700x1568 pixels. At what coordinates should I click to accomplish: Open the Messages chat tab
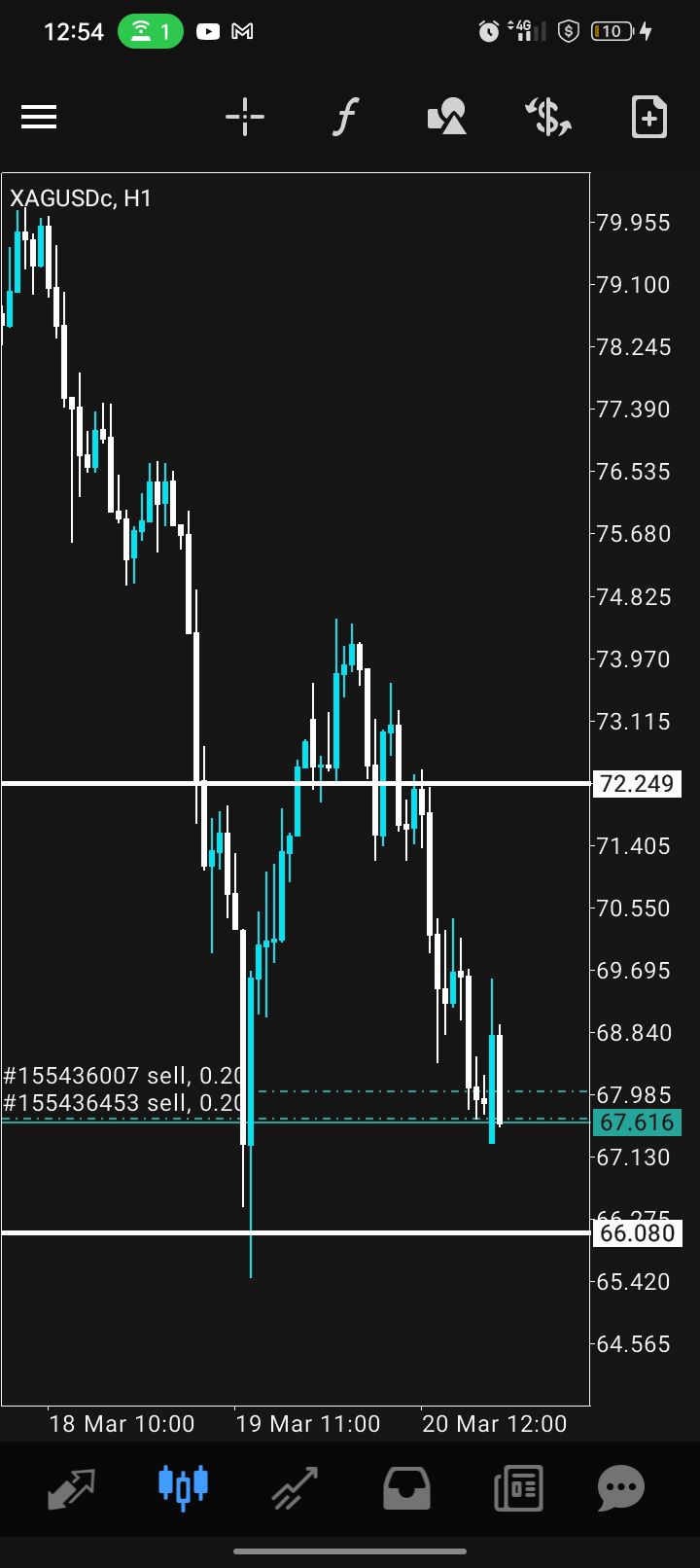pyautogui.click(x=622, y=1487)
